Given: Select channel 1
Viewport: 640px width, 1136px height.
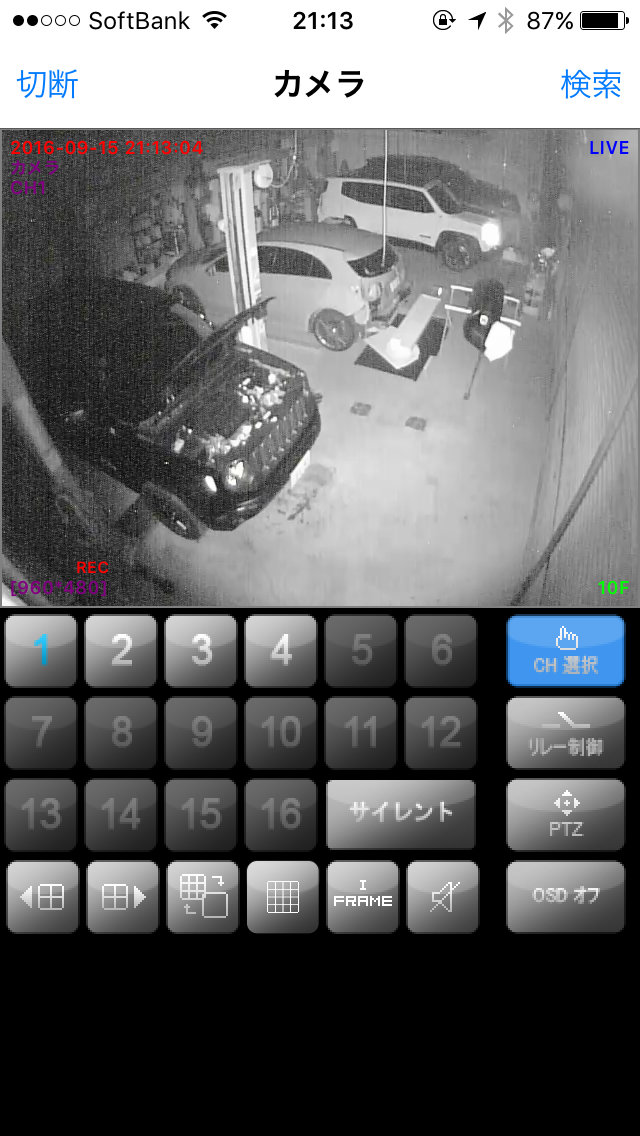Looking at the screenshot, I should [41, 651].
